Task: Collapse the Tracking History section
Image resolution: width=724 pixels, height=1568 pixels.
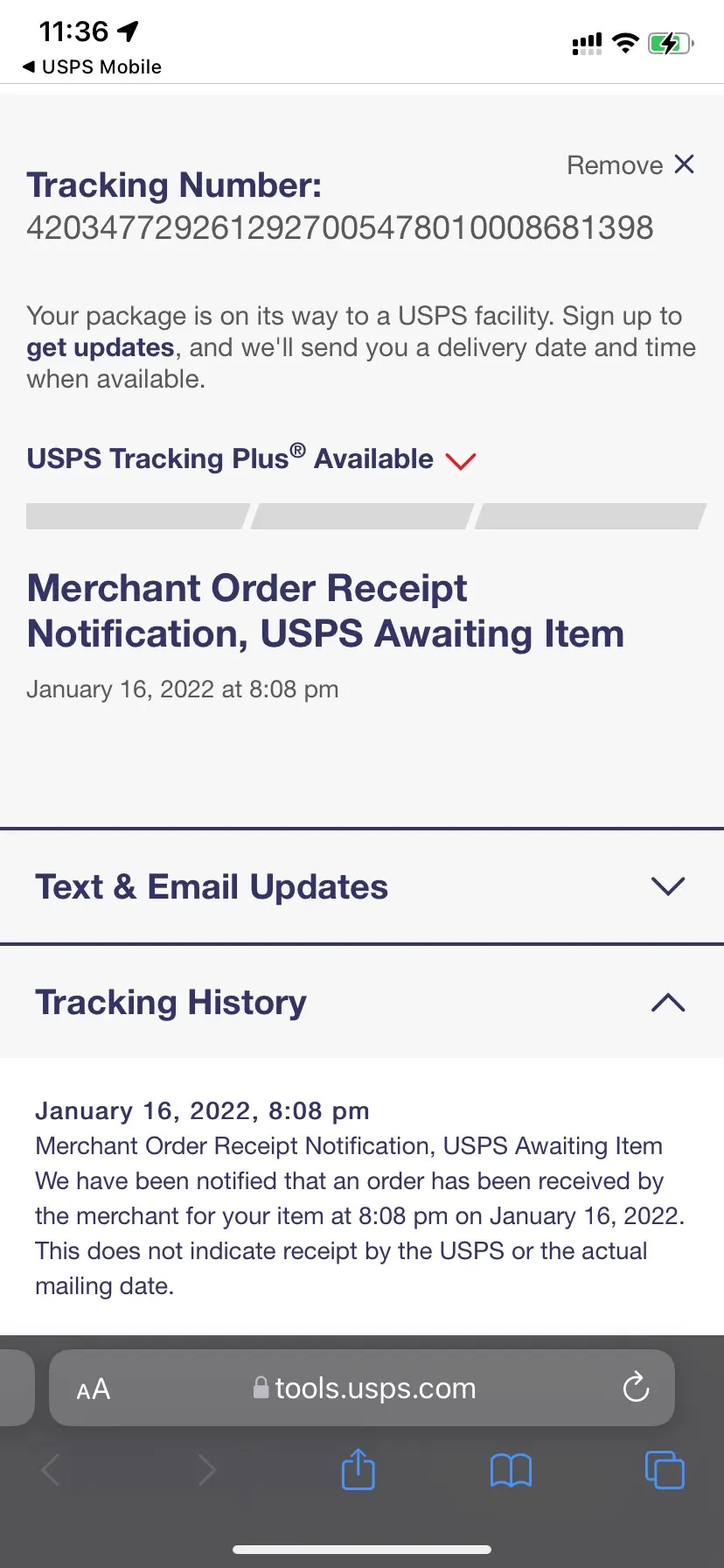Action: point(362,1002)
